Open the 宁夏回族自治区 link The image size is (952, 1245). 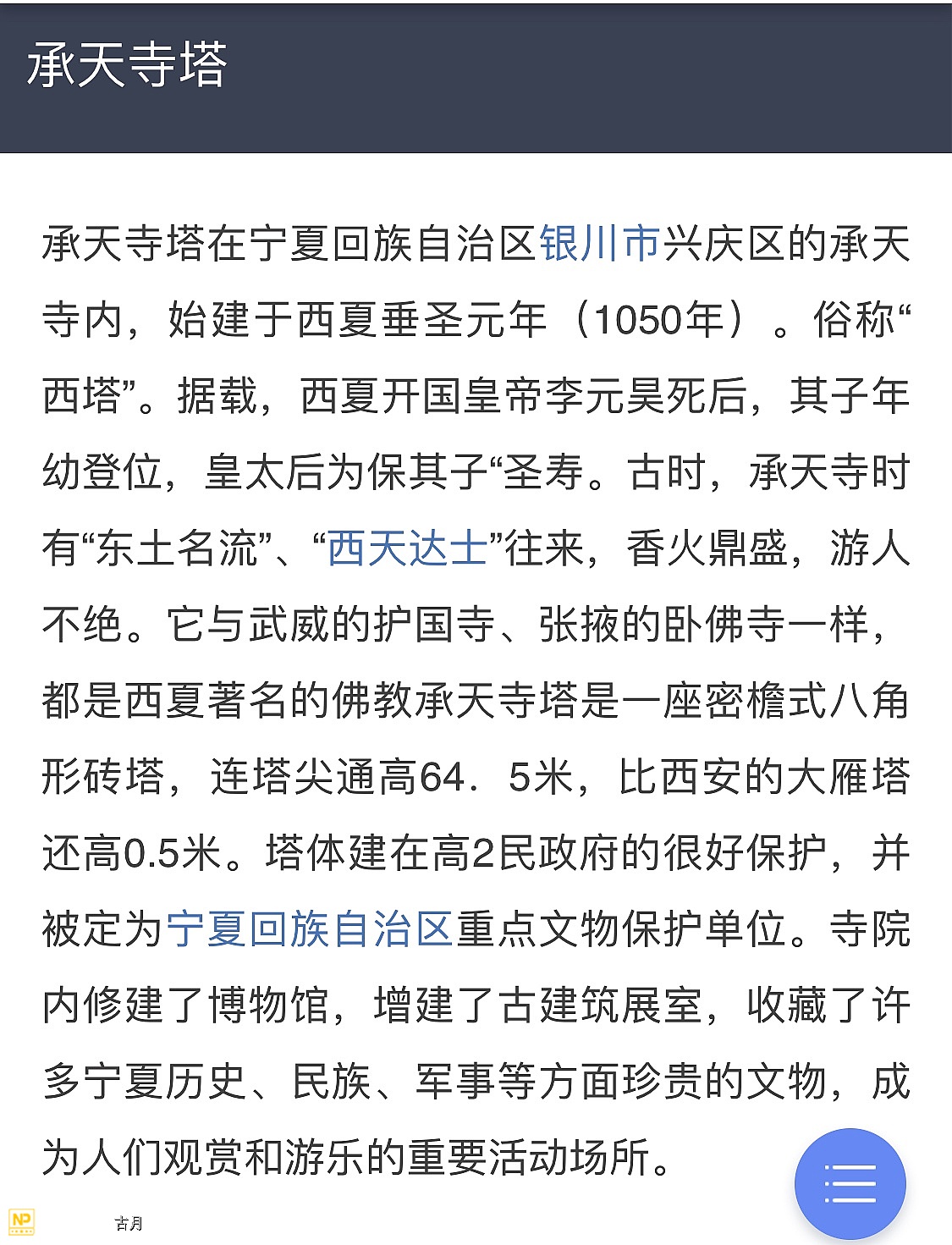tap(310, 929)
